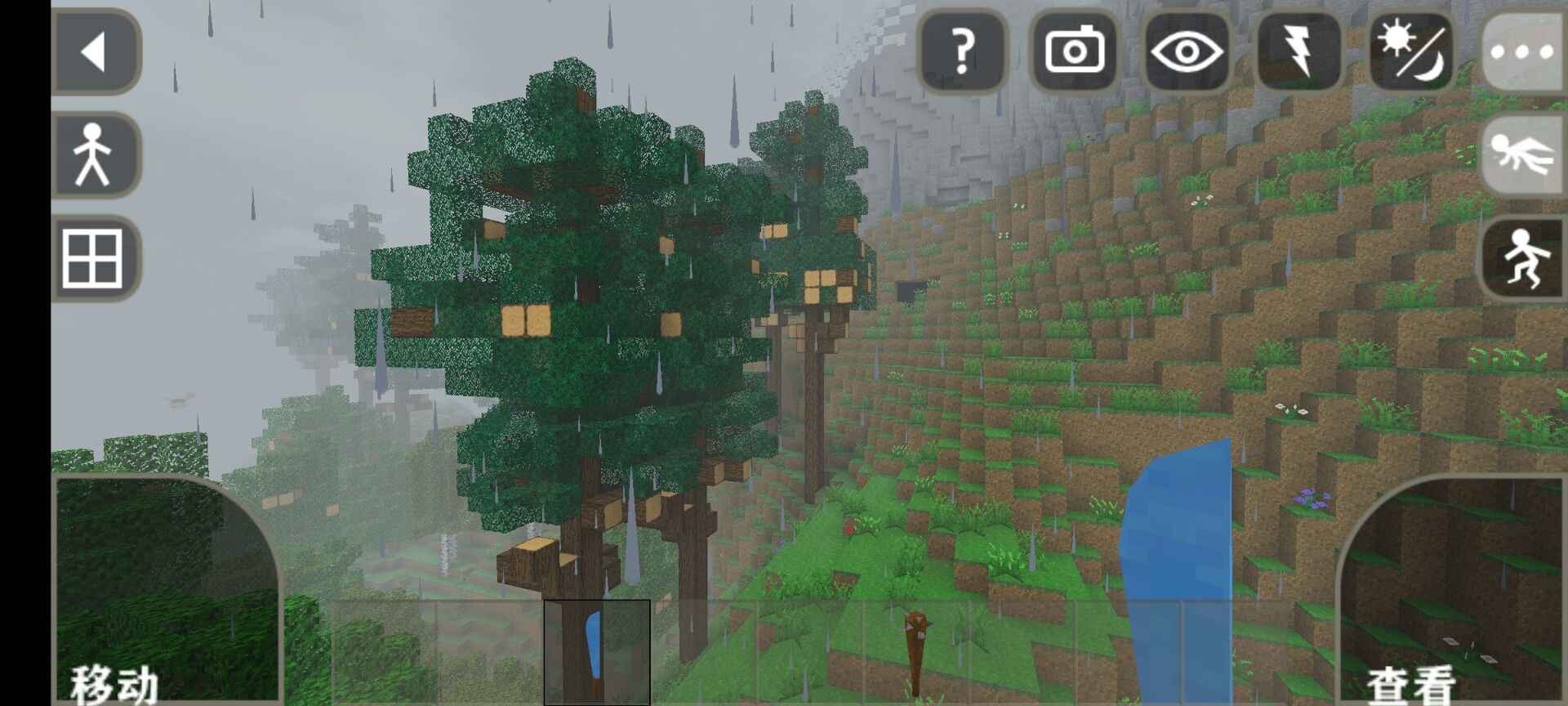This screenshot has height=706, width=1568.
Task: Select the wooden club hotbar slot
Action: point(916,652)
